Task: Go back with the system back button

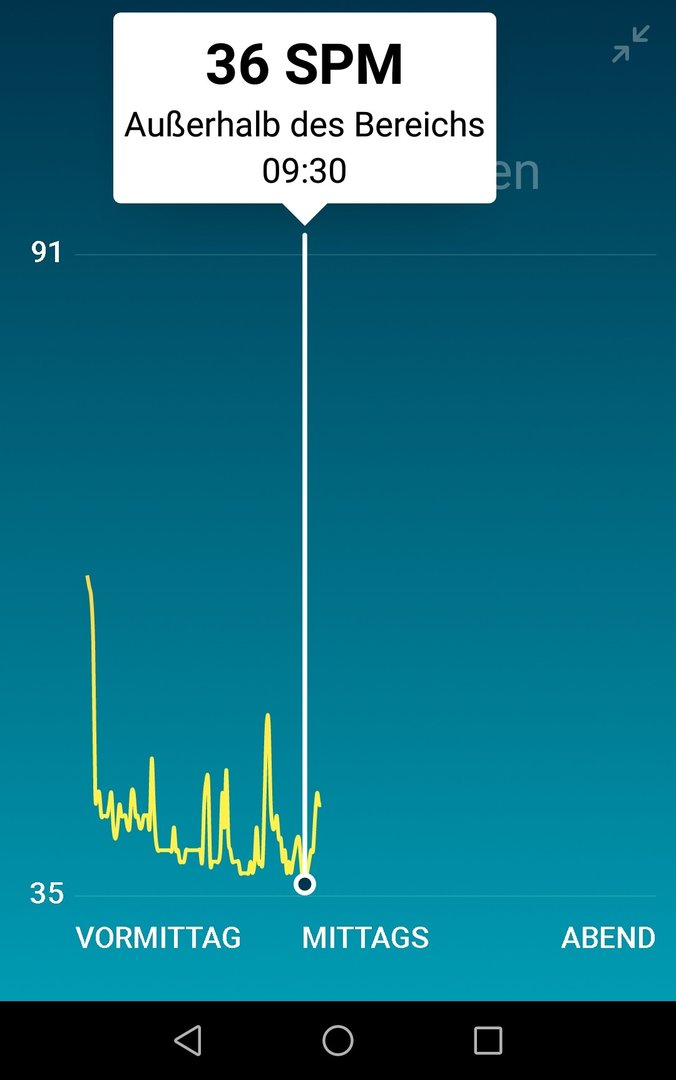Action: pyautogui.click(x=188, y=1040)
